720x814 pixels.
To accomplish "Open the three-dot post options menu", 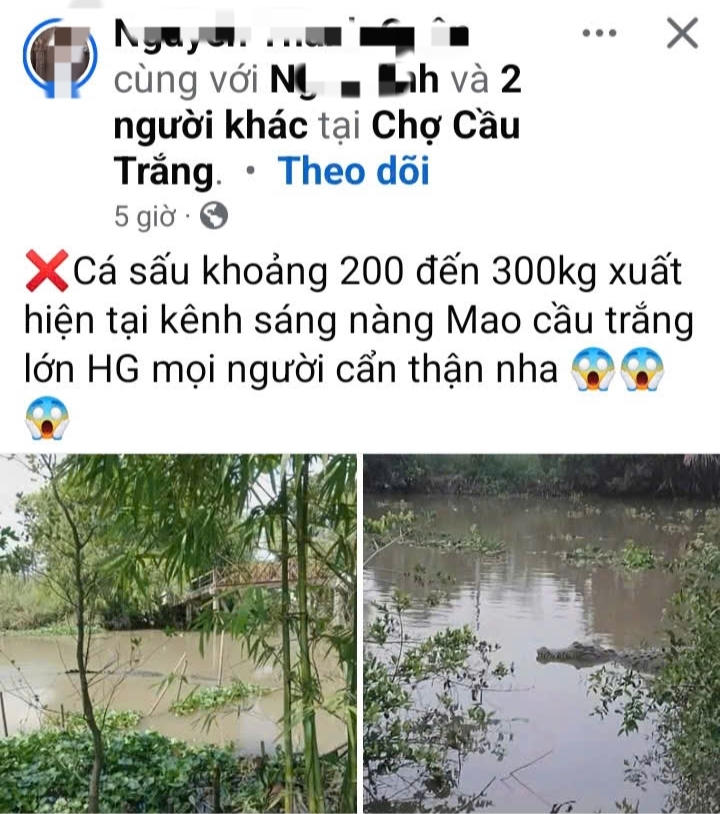I will click(599, 34).
